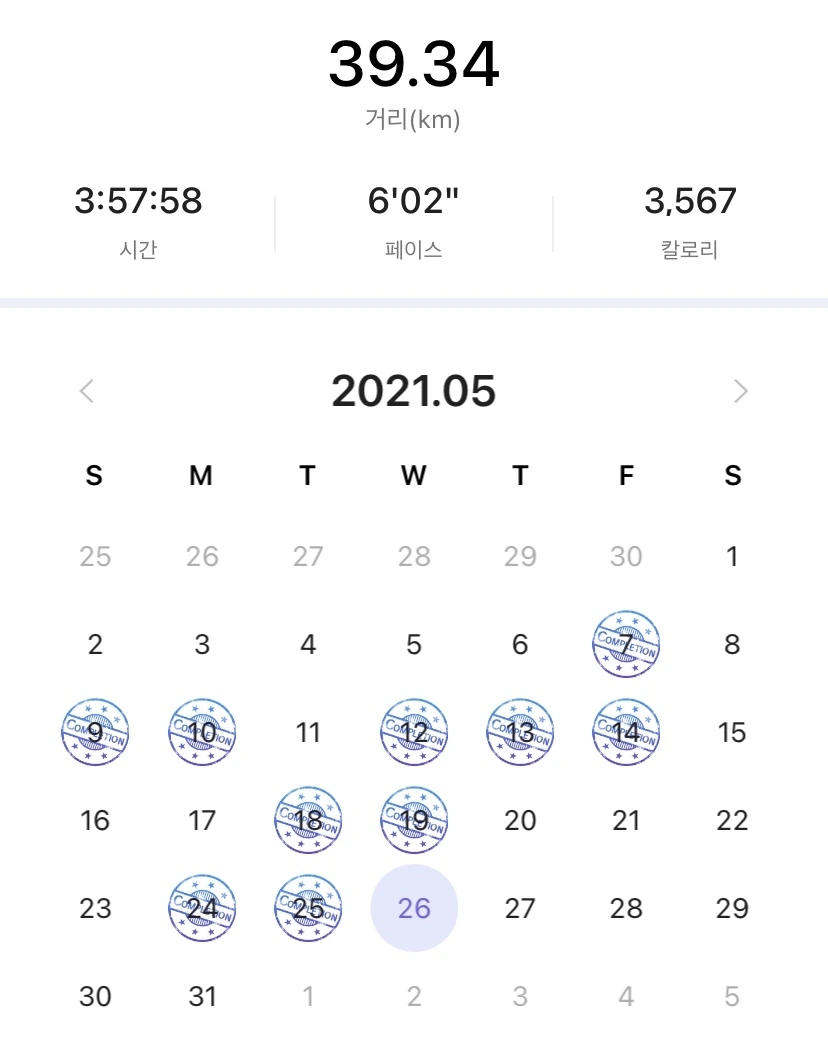Open the record for May 18
828x1054 pixels.
coord(308,820)
